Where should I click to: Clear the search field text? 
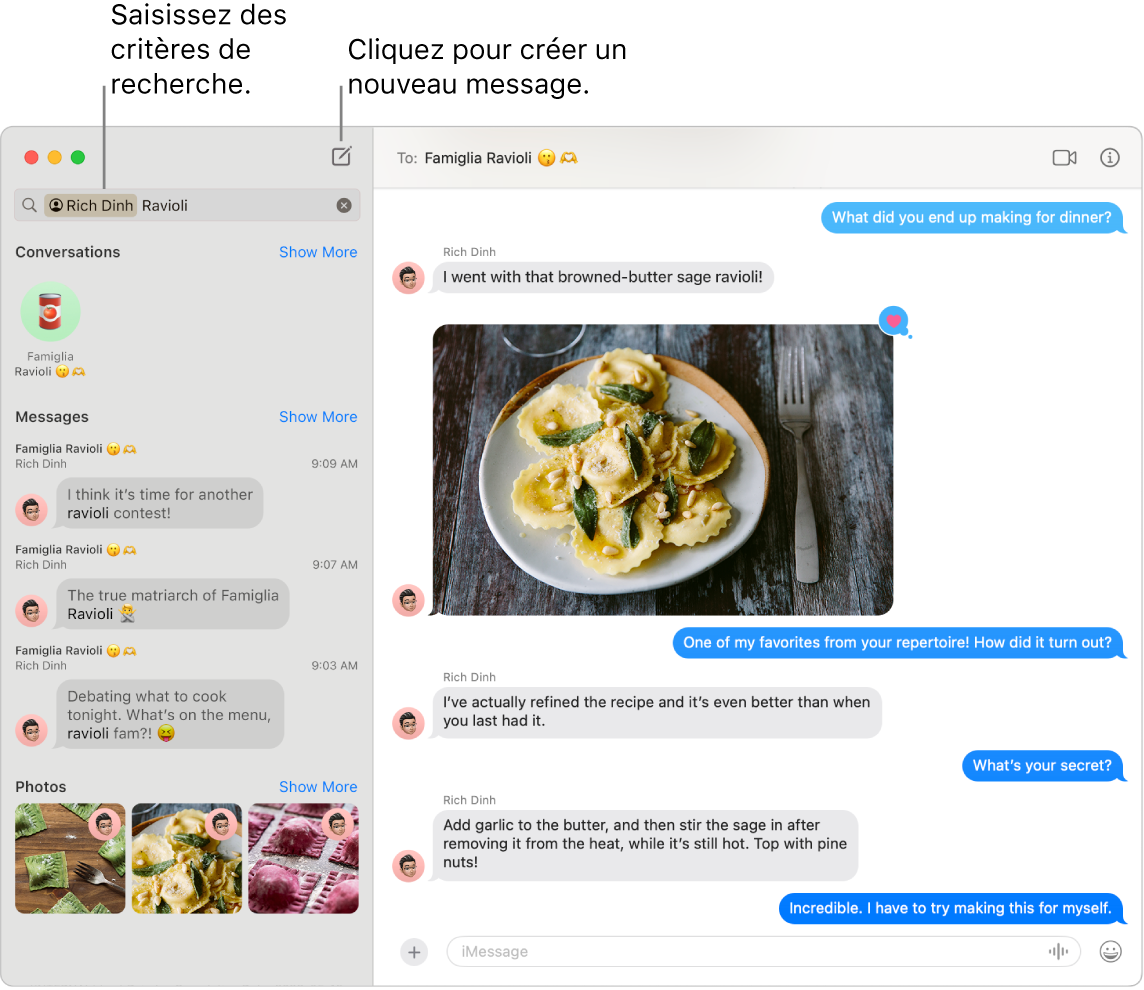(x=344, y=205)
